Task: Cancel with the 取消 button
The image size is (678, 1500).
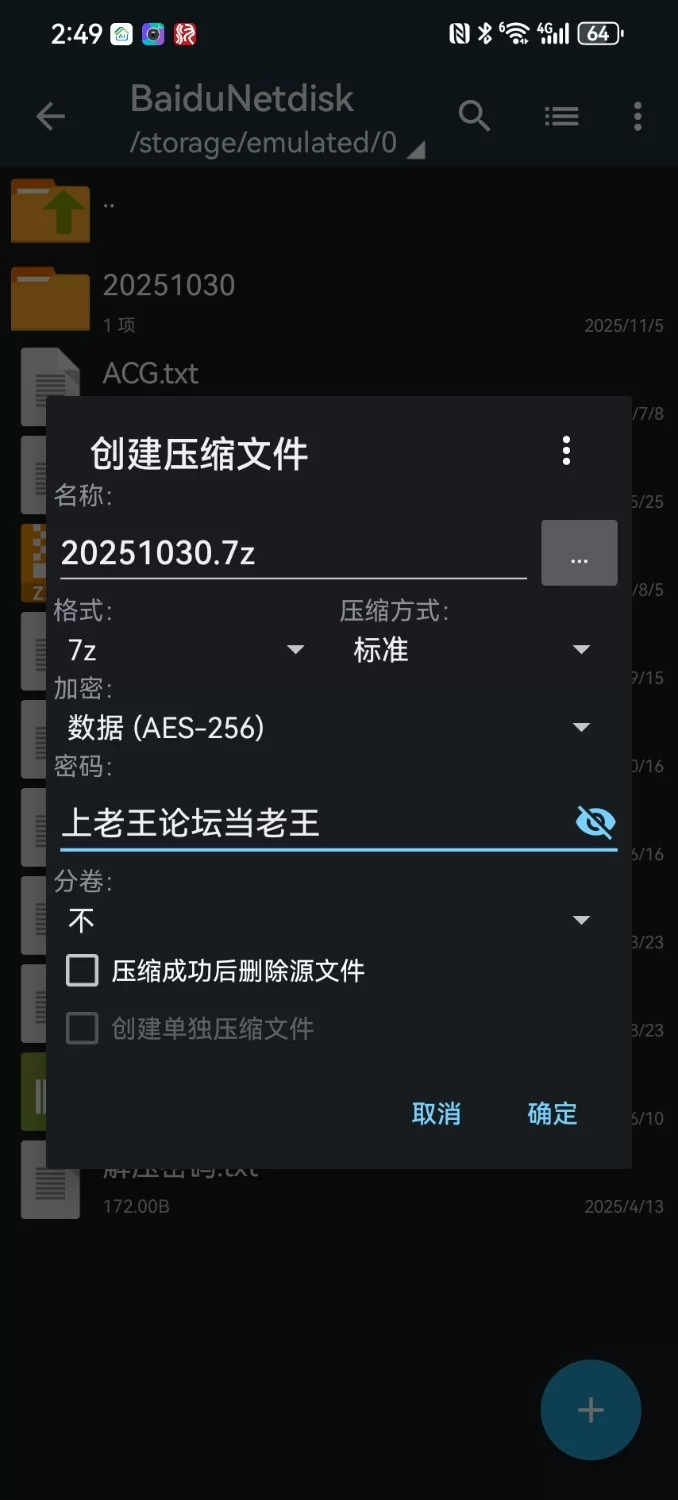Action: (436, 1113)
